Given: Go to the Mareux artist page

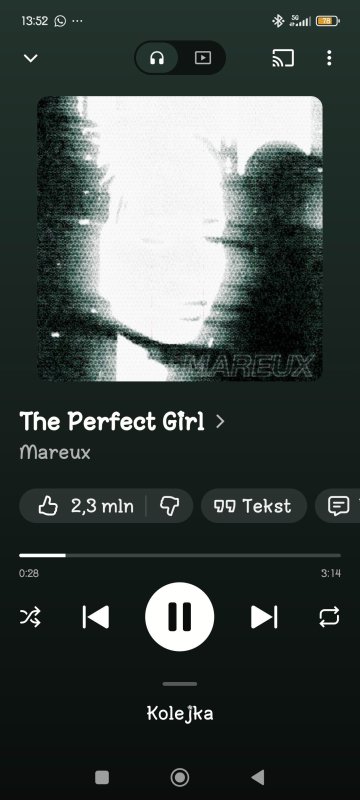Looking at the screenshot, I should point(55,452).
